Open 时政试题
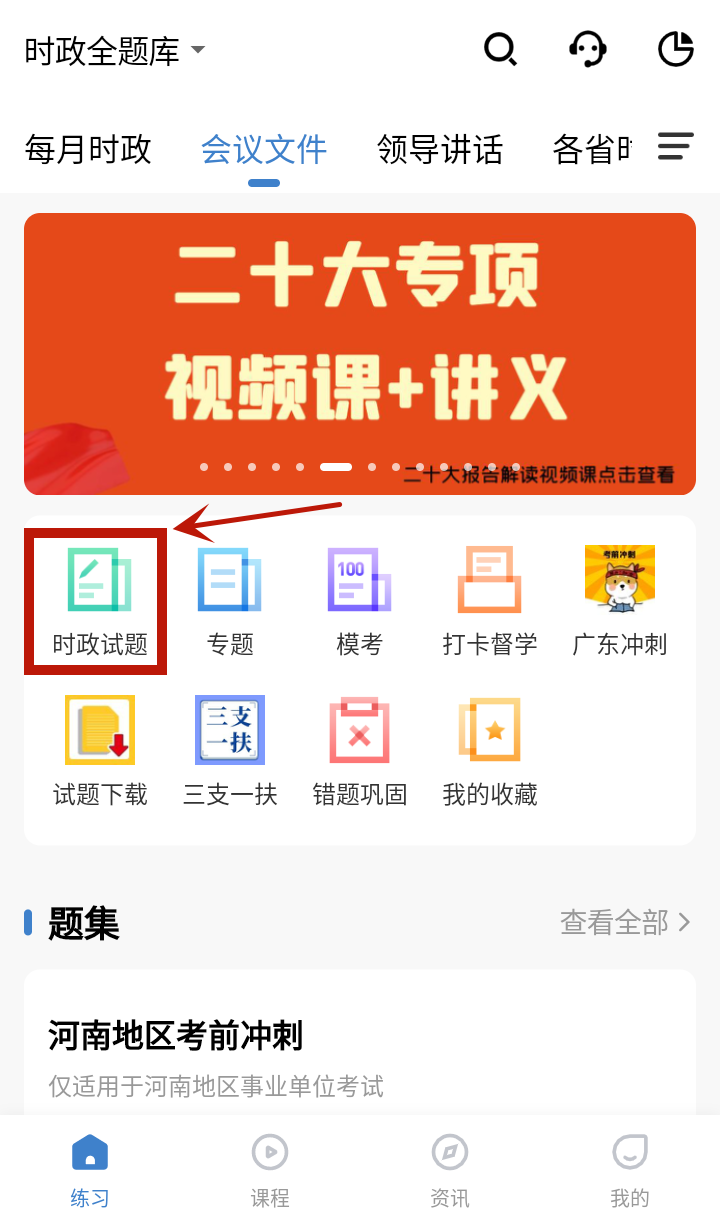The height and width of the screenshot is (1225, 720). coord(99,601)
